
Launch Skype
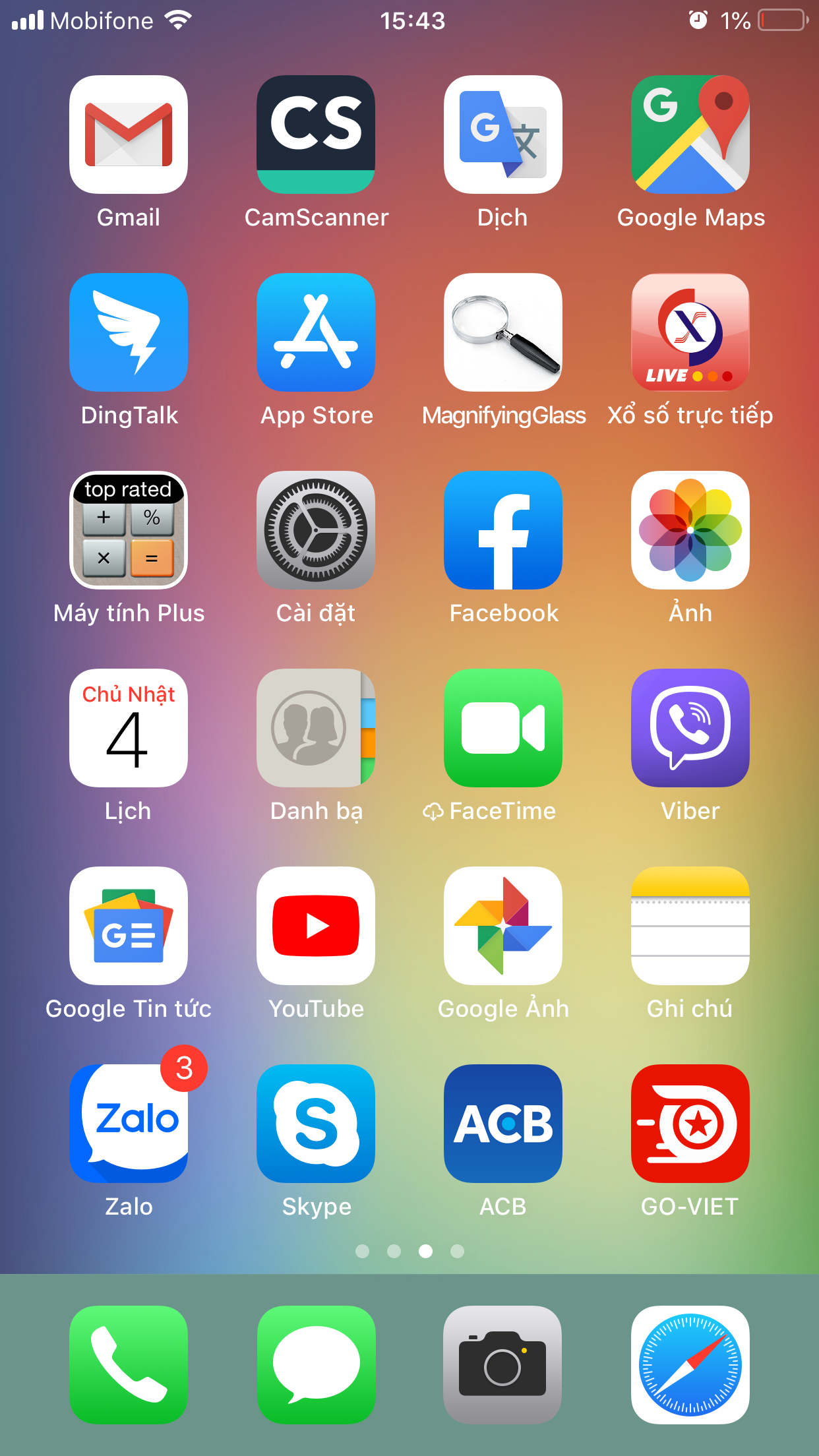316,1124
